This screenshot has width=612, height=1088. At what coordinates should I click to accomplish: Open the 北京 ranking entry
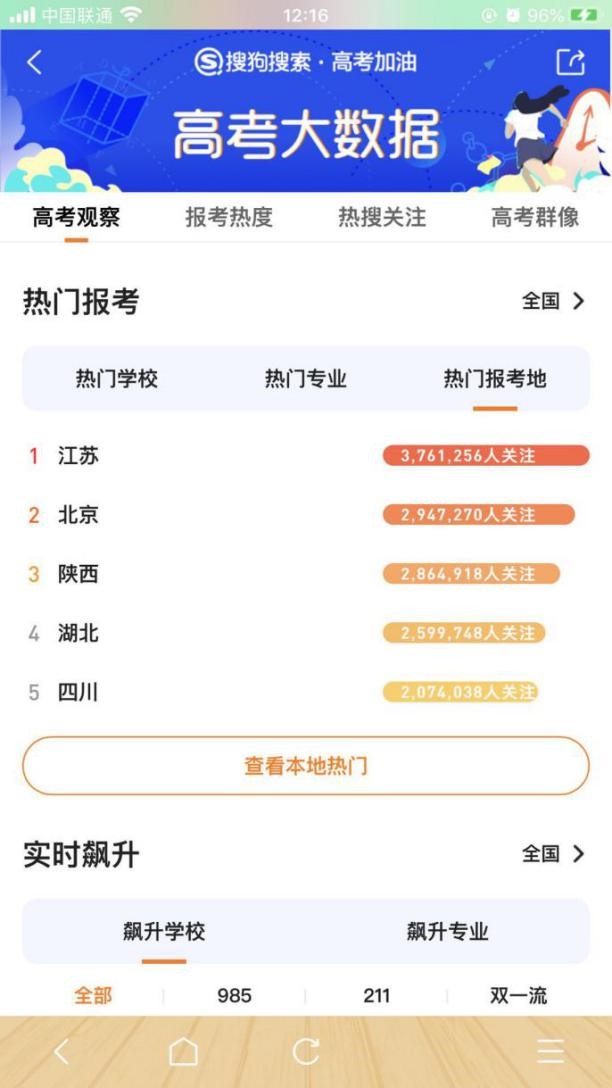tap(78, 515)
